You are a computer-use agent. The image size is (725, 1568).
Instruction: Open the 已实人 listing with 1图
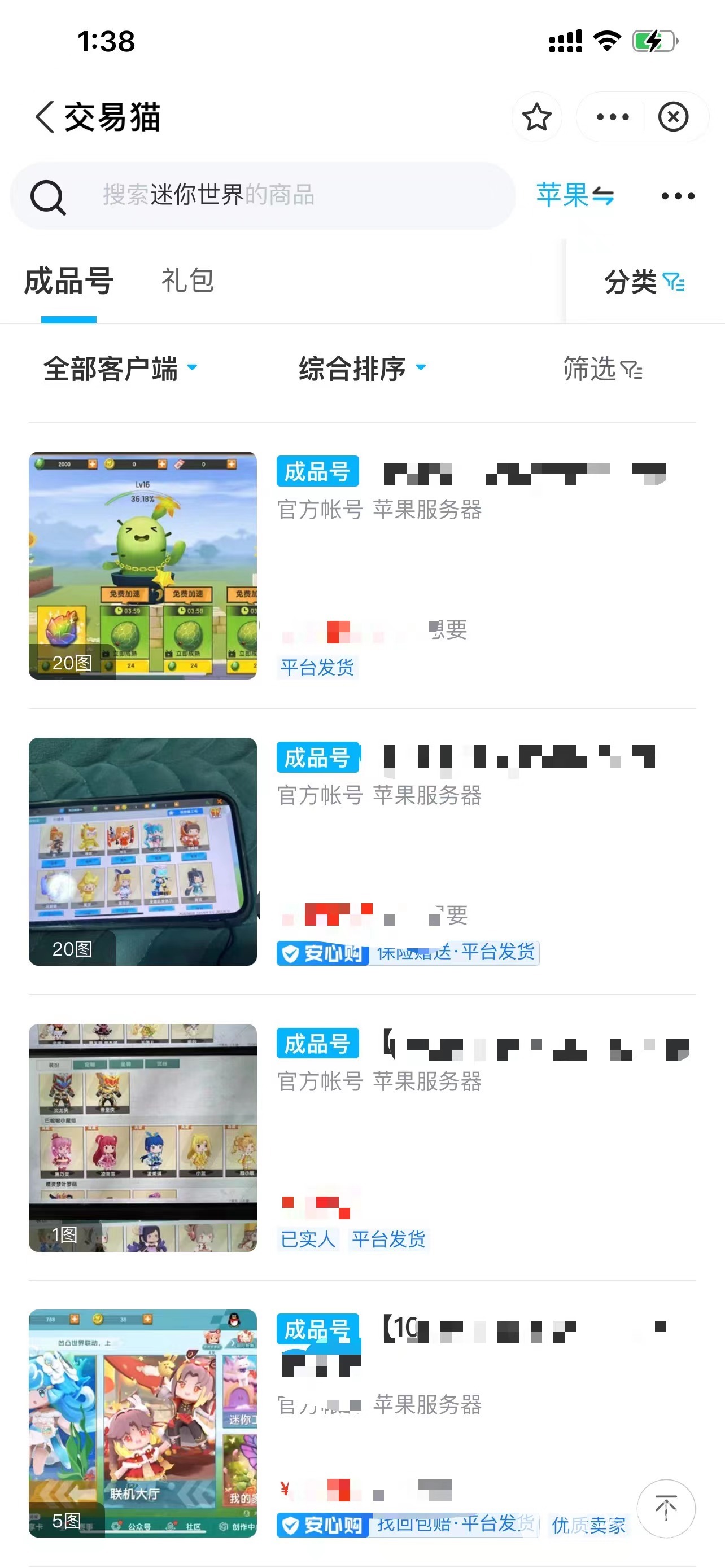pos(142,1137)
